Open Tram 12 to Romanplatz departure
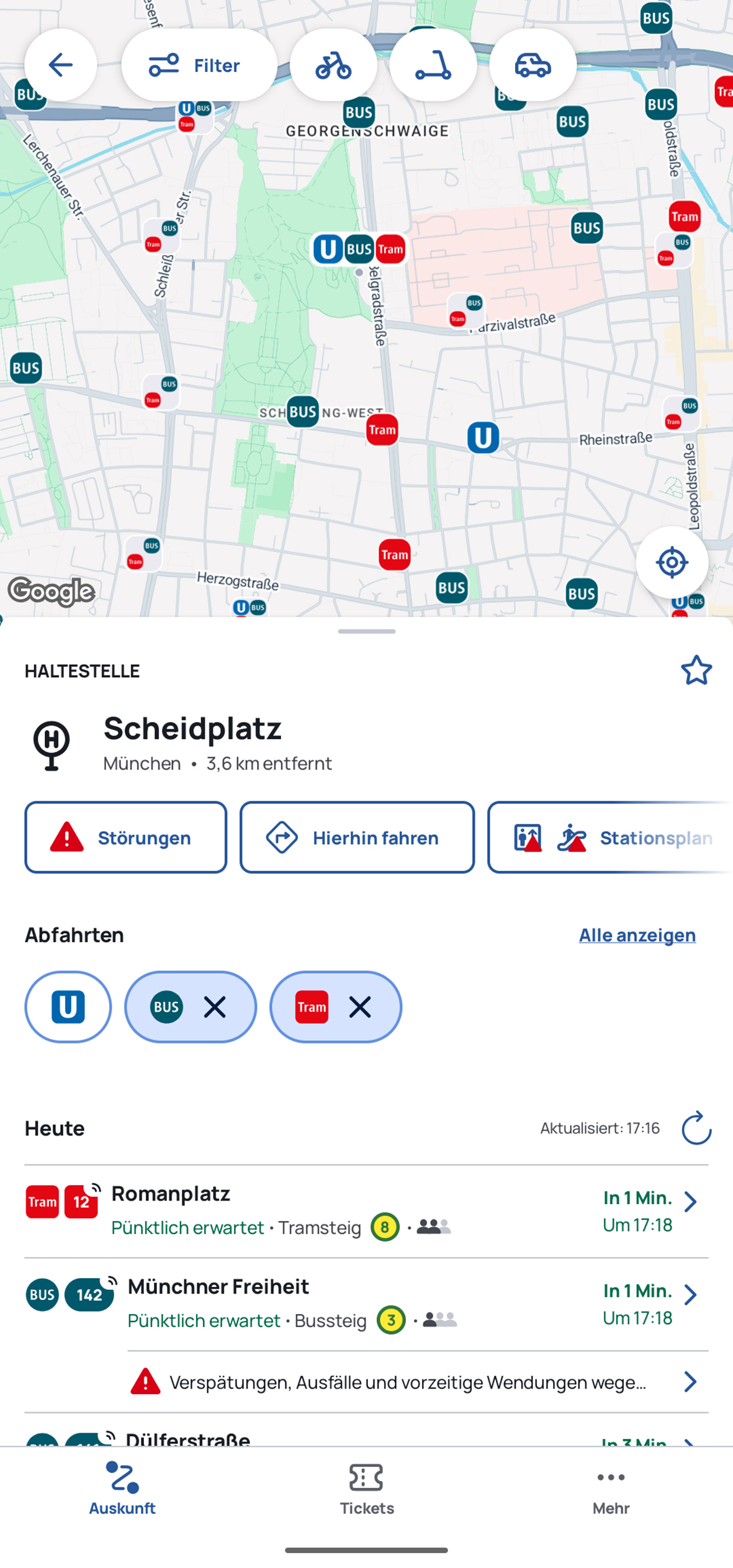 point(366,1210)
